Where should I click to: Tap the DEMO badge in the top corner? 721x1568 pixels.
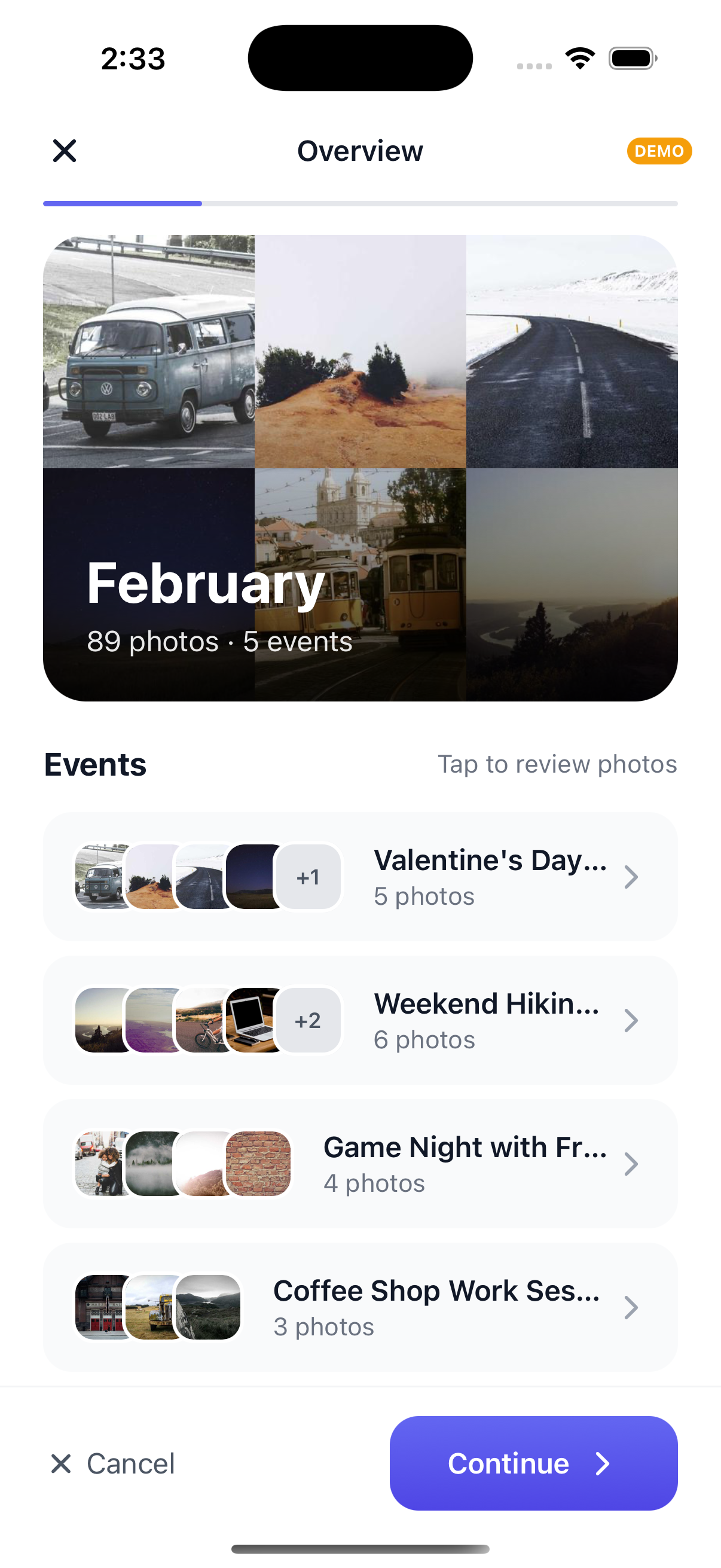click(x=659, y=150)
